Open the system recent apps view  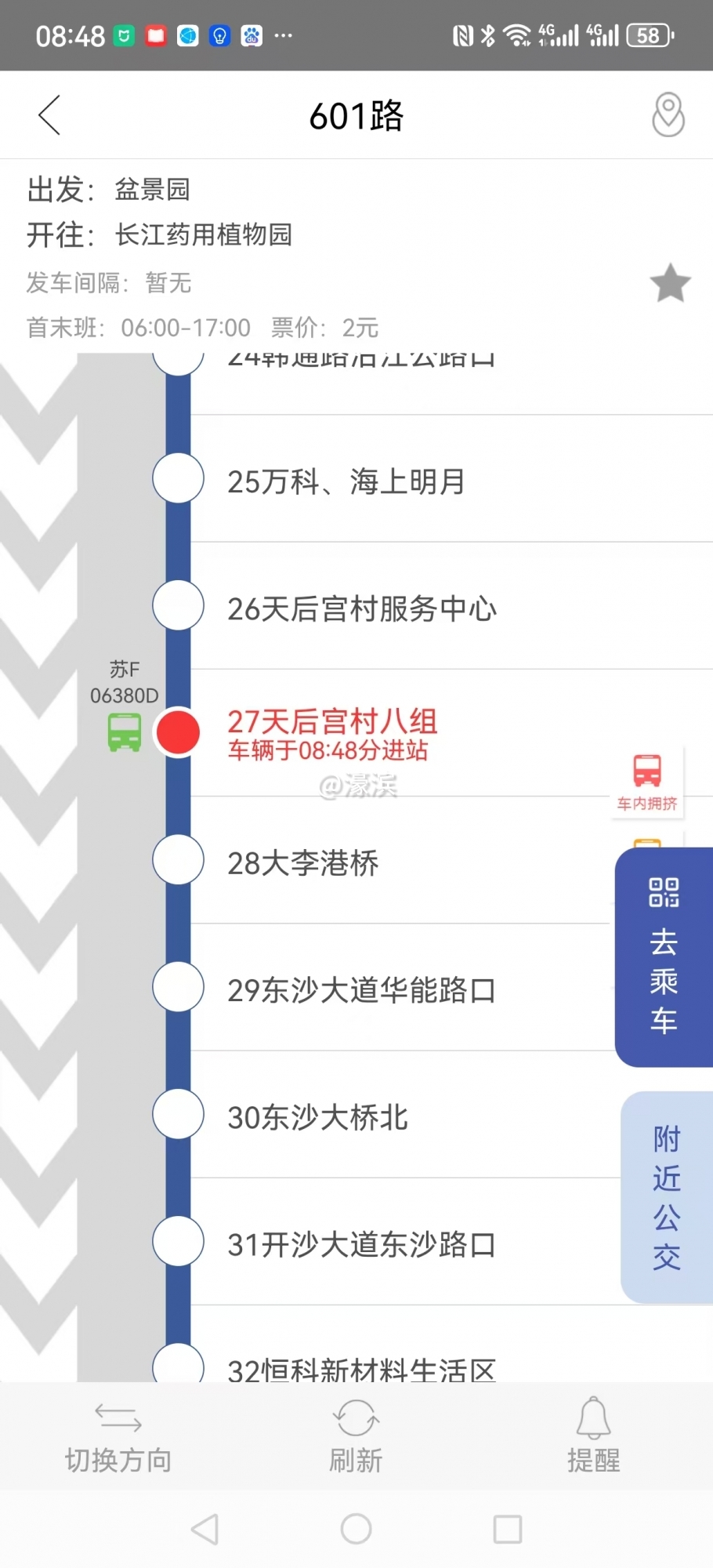[x=508, y=1529]
